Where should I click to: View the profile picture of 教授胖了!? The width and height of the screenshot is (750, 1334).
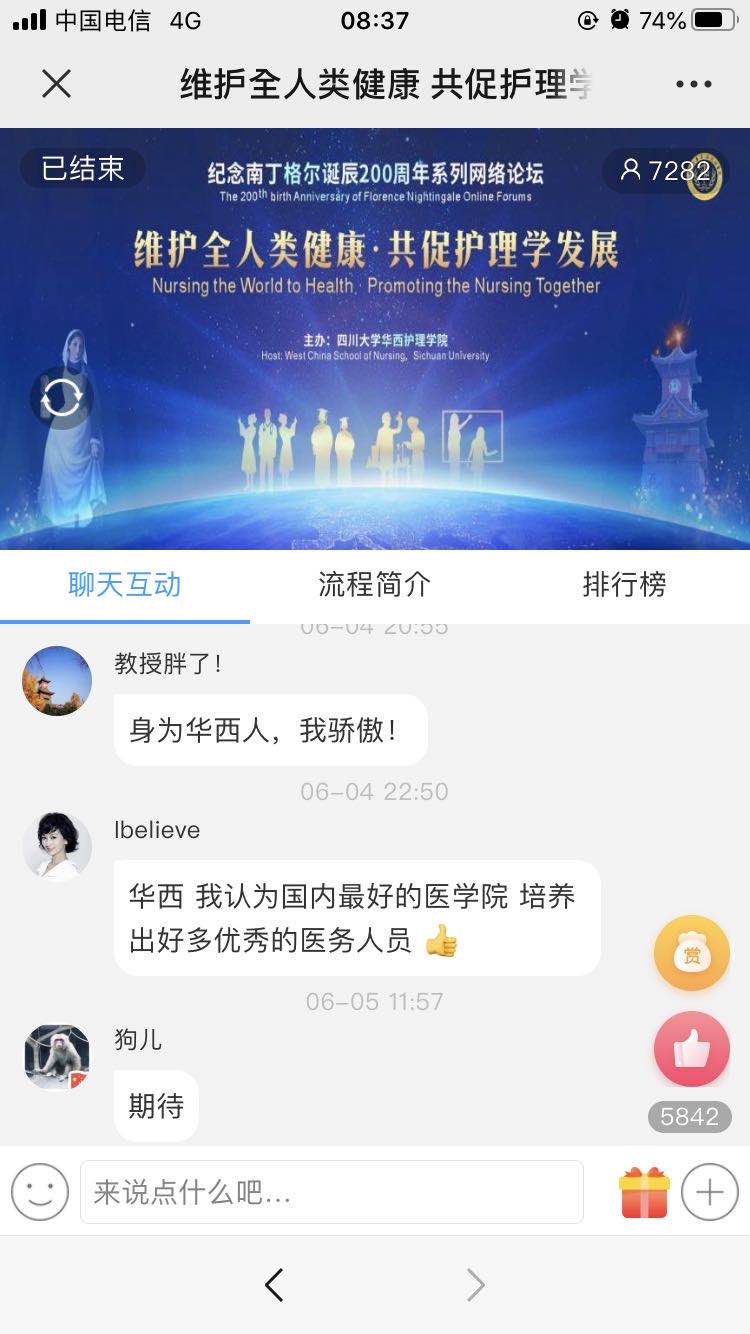pos(57,681)
